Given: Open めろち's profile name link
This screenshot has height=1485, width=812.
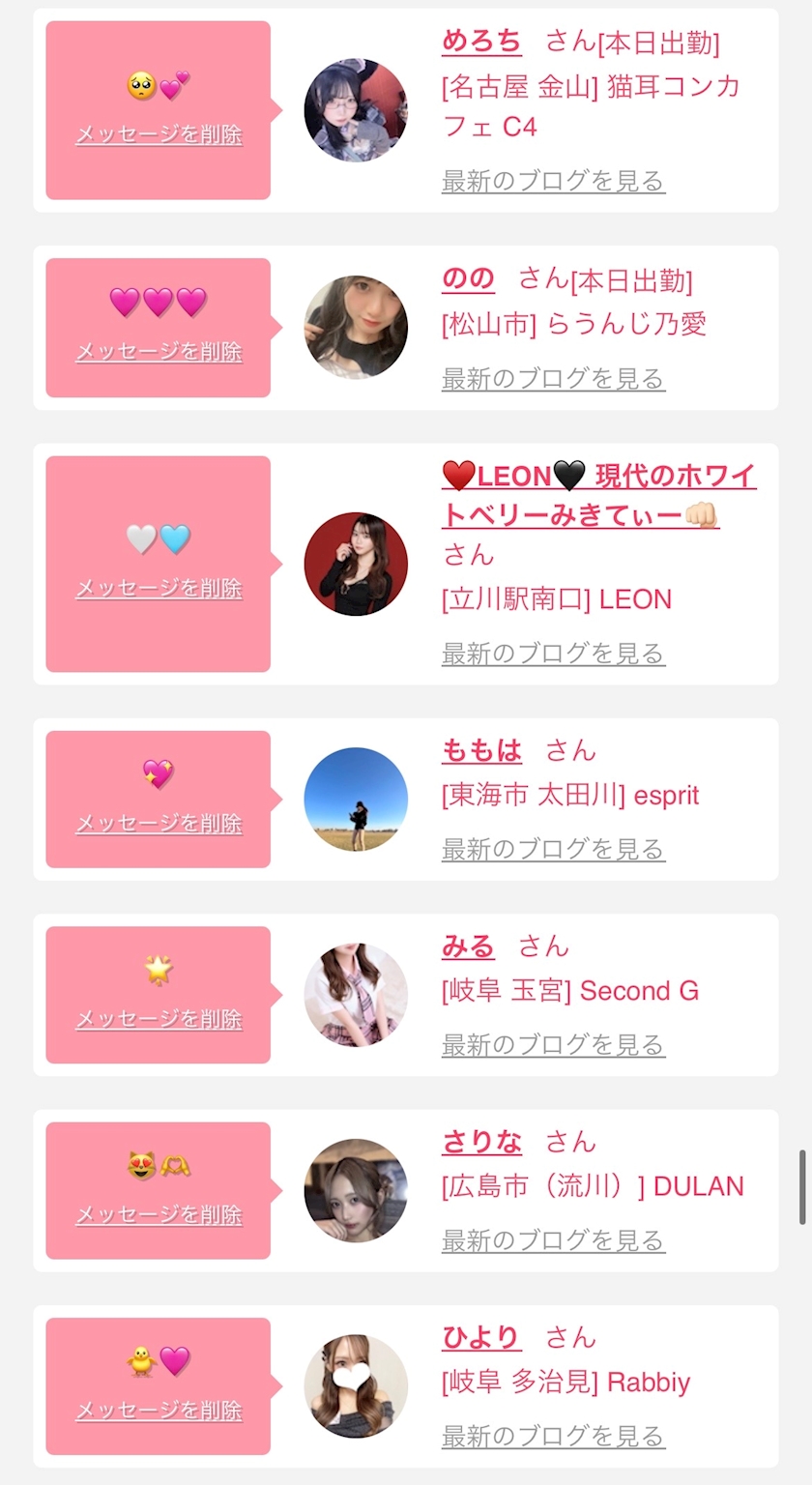Looking at the screenshot, I should pyautogui.click(x=481, y=42).
